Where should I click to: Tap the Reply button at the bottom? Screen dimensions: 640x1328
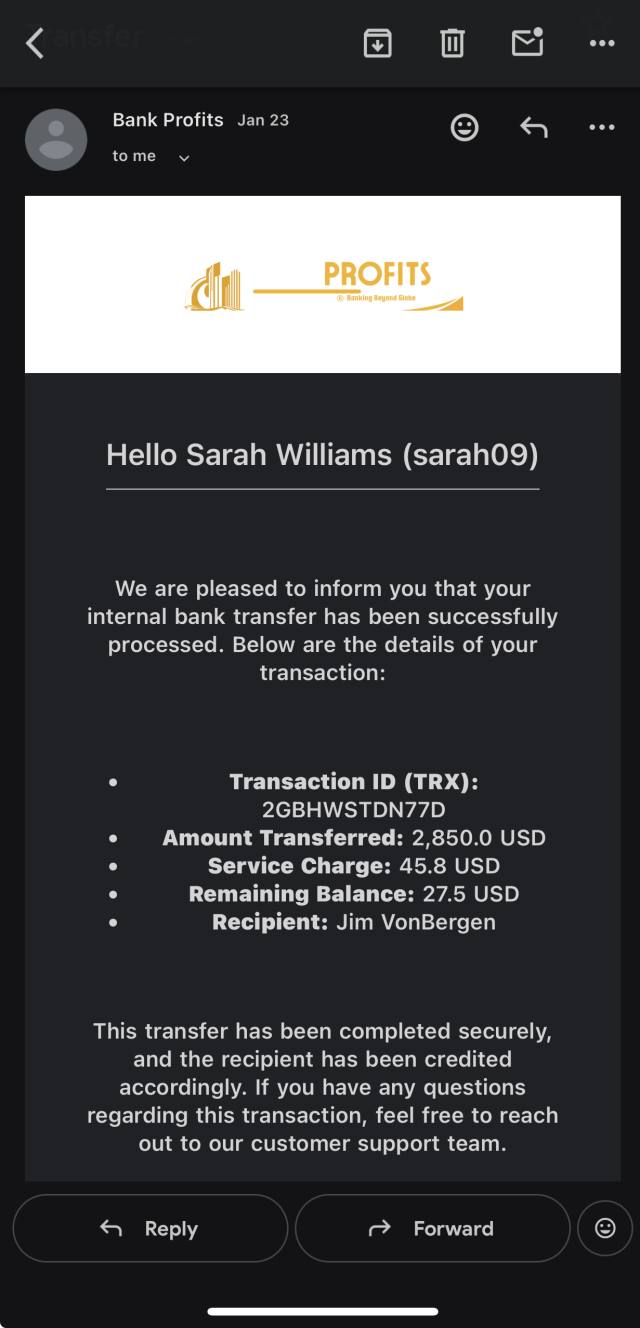[150, 1228]
